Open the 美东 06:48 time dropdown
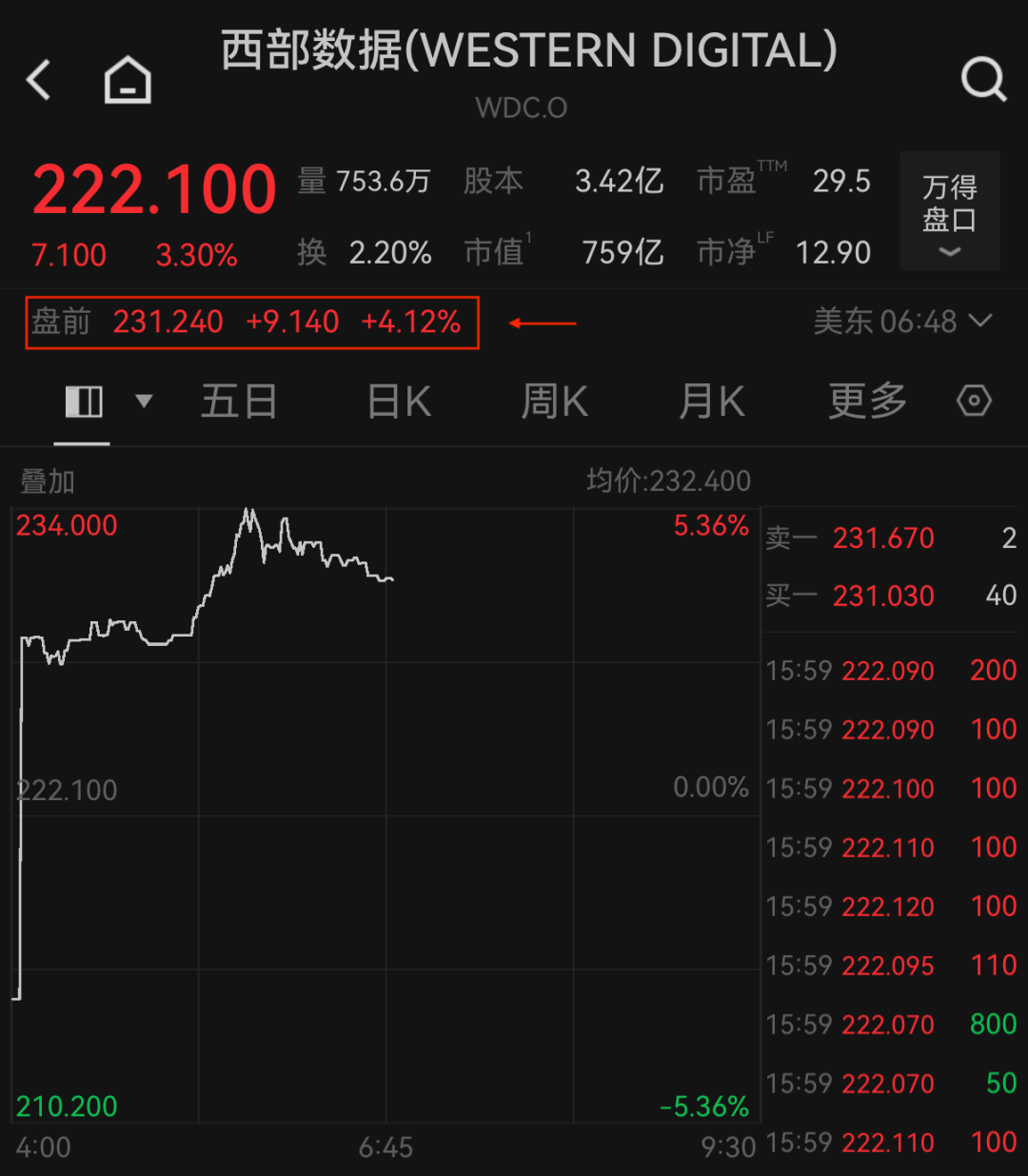Viewport: 1028px width, 1176px height. tap(902, 322)
